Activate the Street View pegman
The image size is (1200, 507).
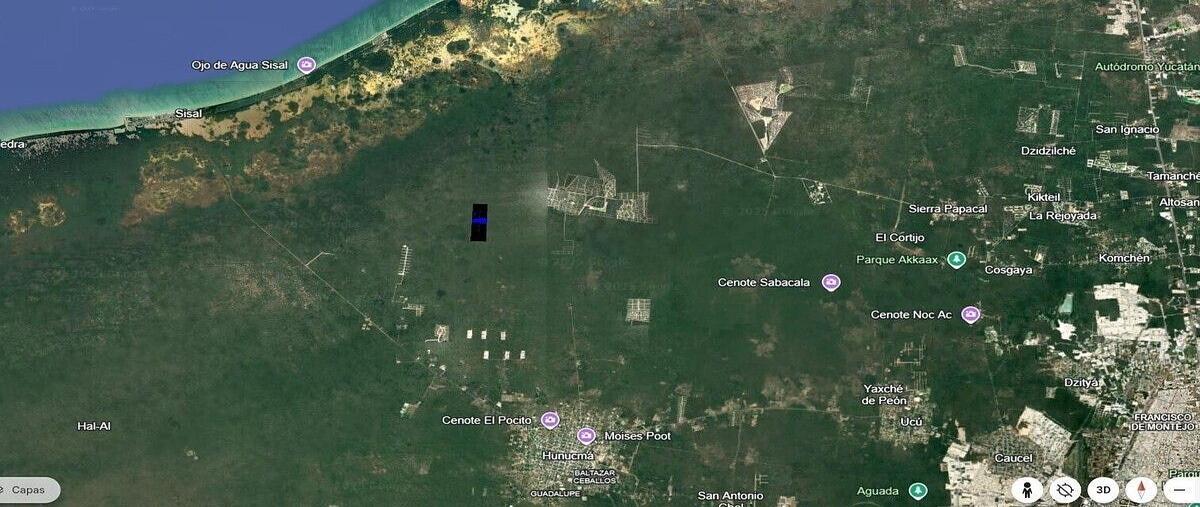[x=1027, y=490]
